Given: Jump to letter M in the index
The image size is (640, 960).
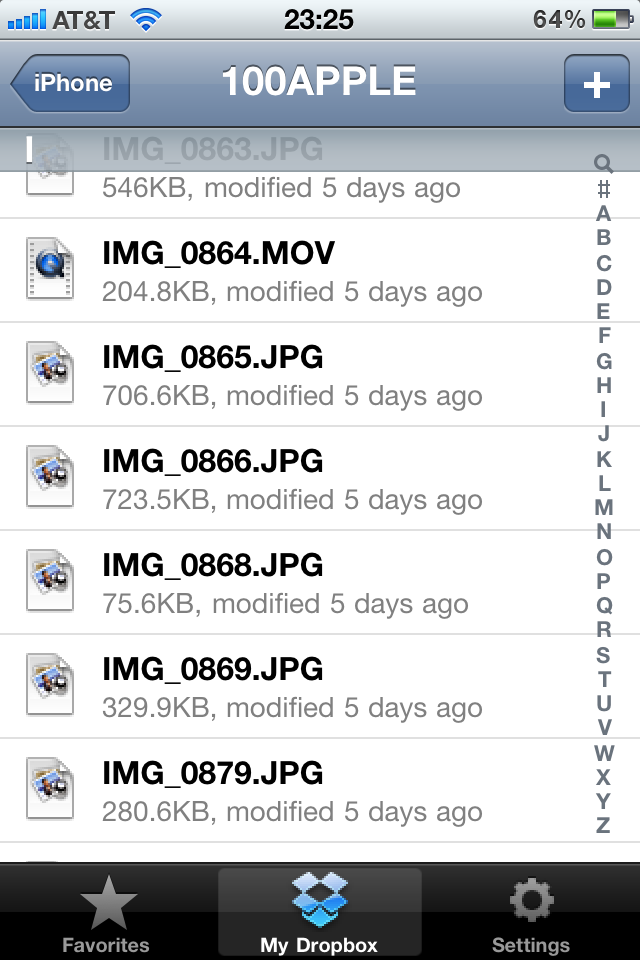Looking at the screenshot, I should point(603,507).
